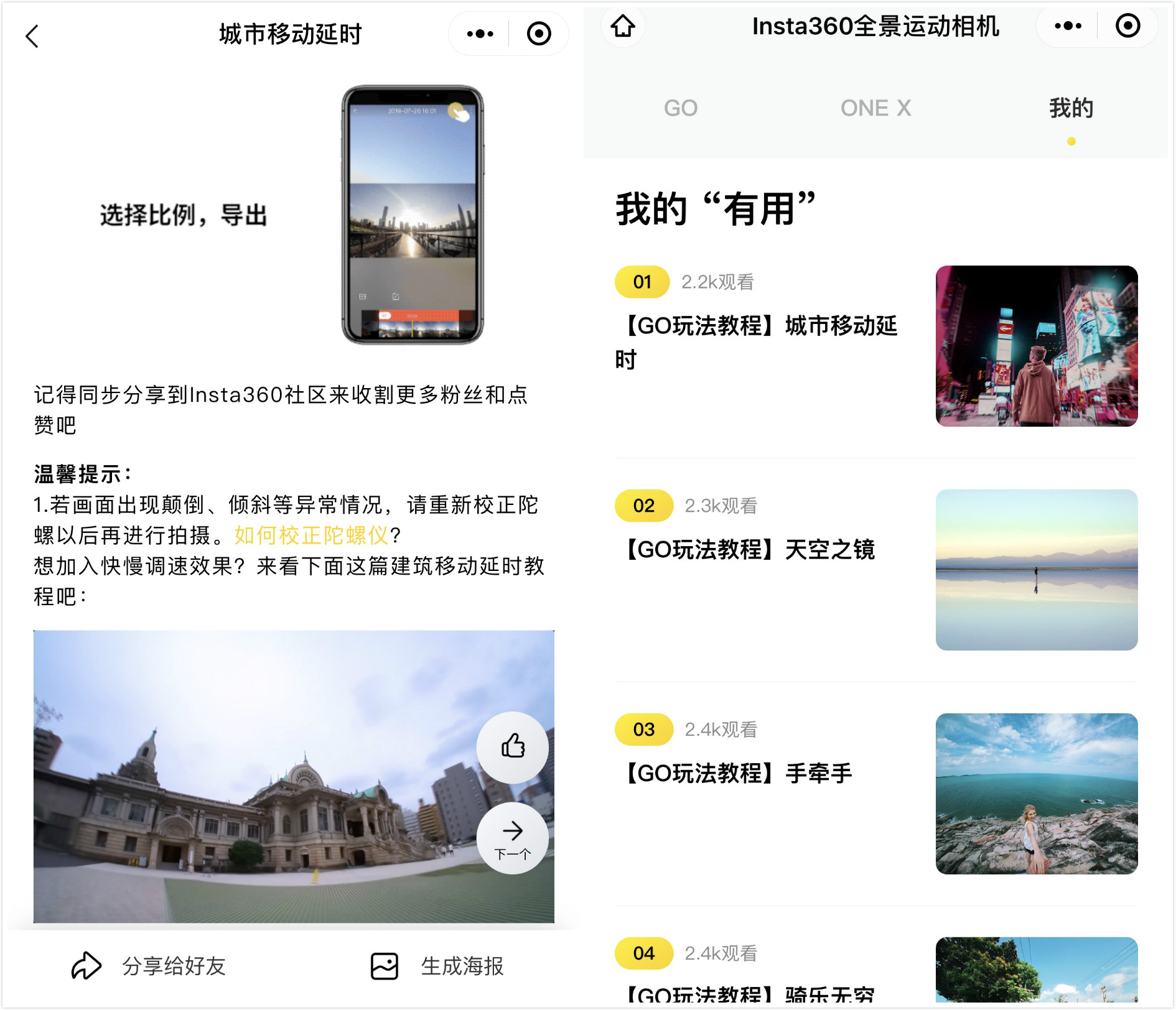
Task: Return to home in Insta360 mini program
Action: click(x=623, y=26)
